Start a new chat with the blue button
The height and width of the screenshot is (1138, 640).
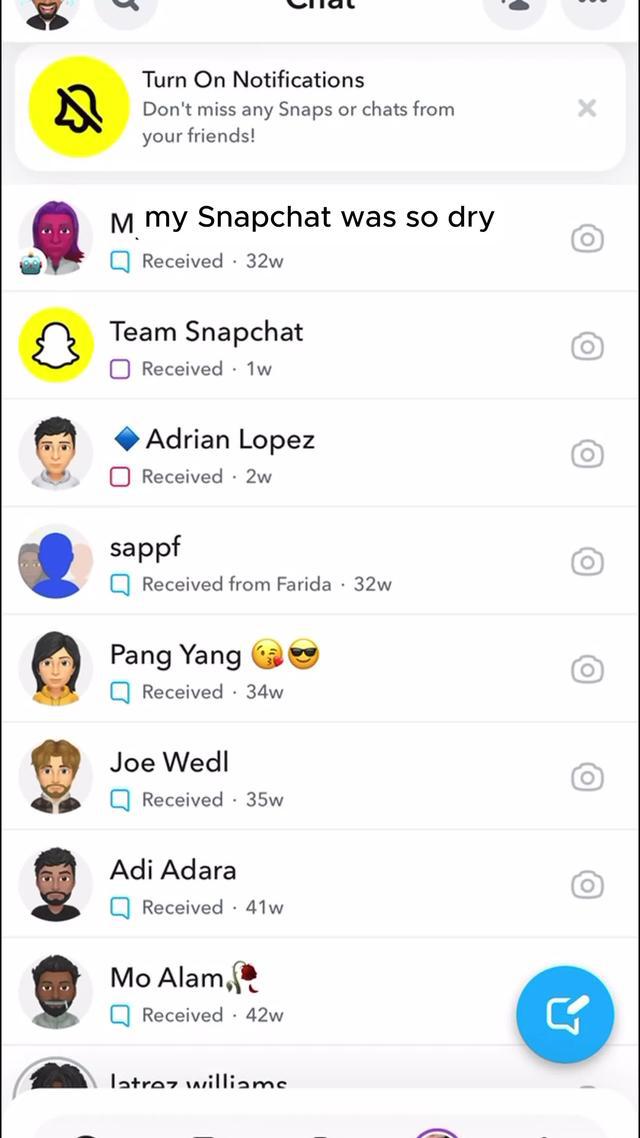565,1015
